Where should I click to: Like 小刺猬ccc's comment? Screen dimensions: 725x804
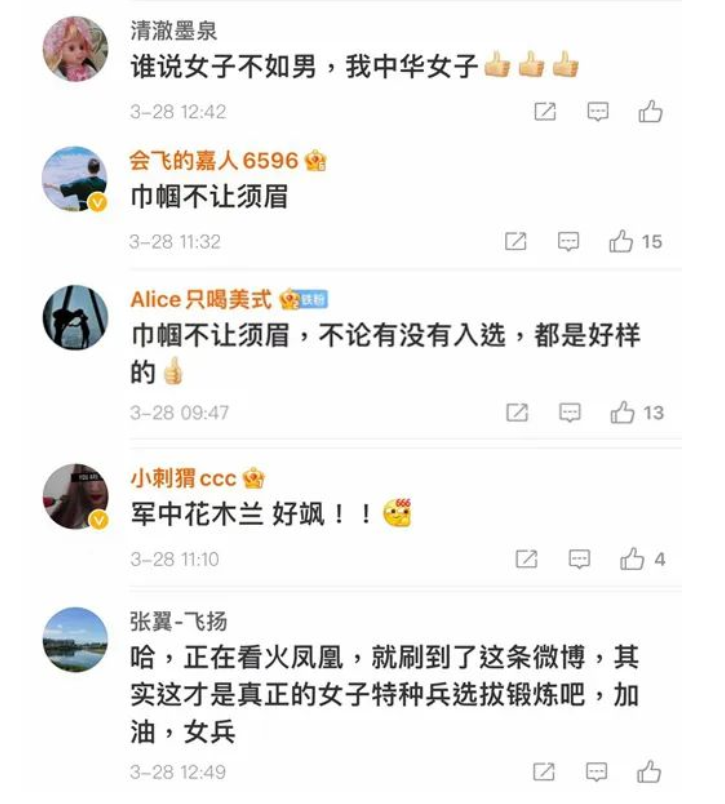(x=632, y=559)
